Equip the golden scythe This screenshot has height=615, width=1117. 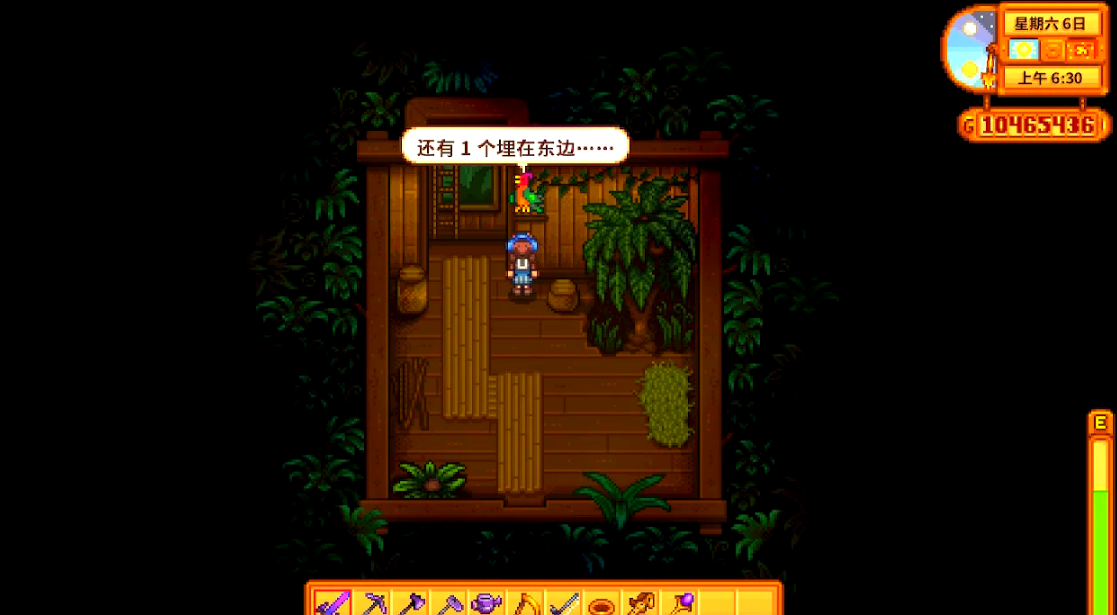click(x=525, y=603)
